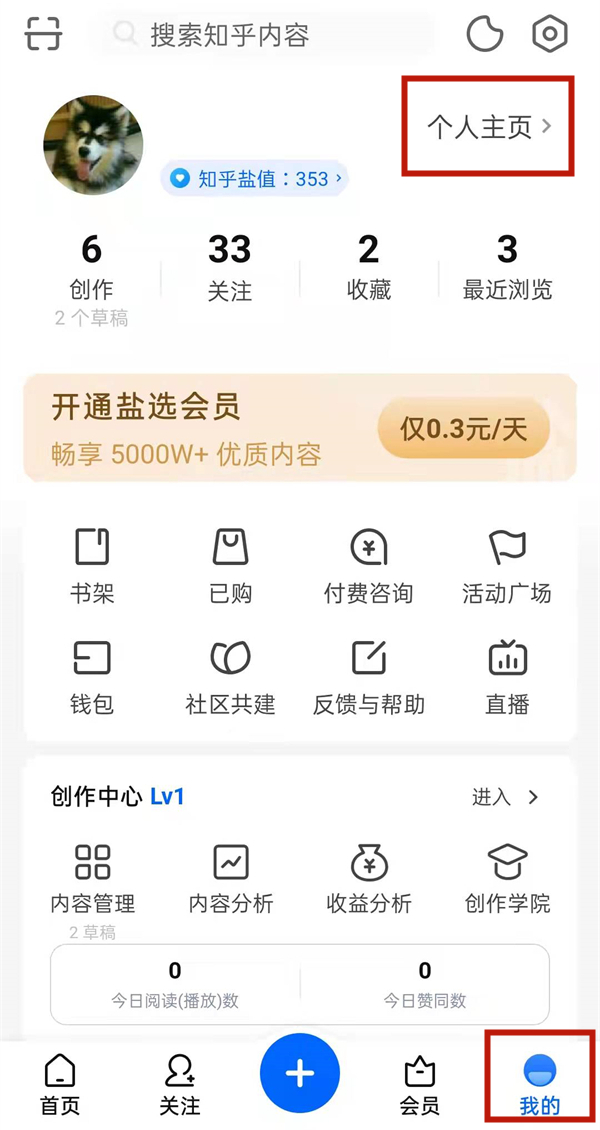Enter 创作中心 via 进入
The height and width of the screenshot is (1130, 600).
pyautogui.click(x=506, y=797)
